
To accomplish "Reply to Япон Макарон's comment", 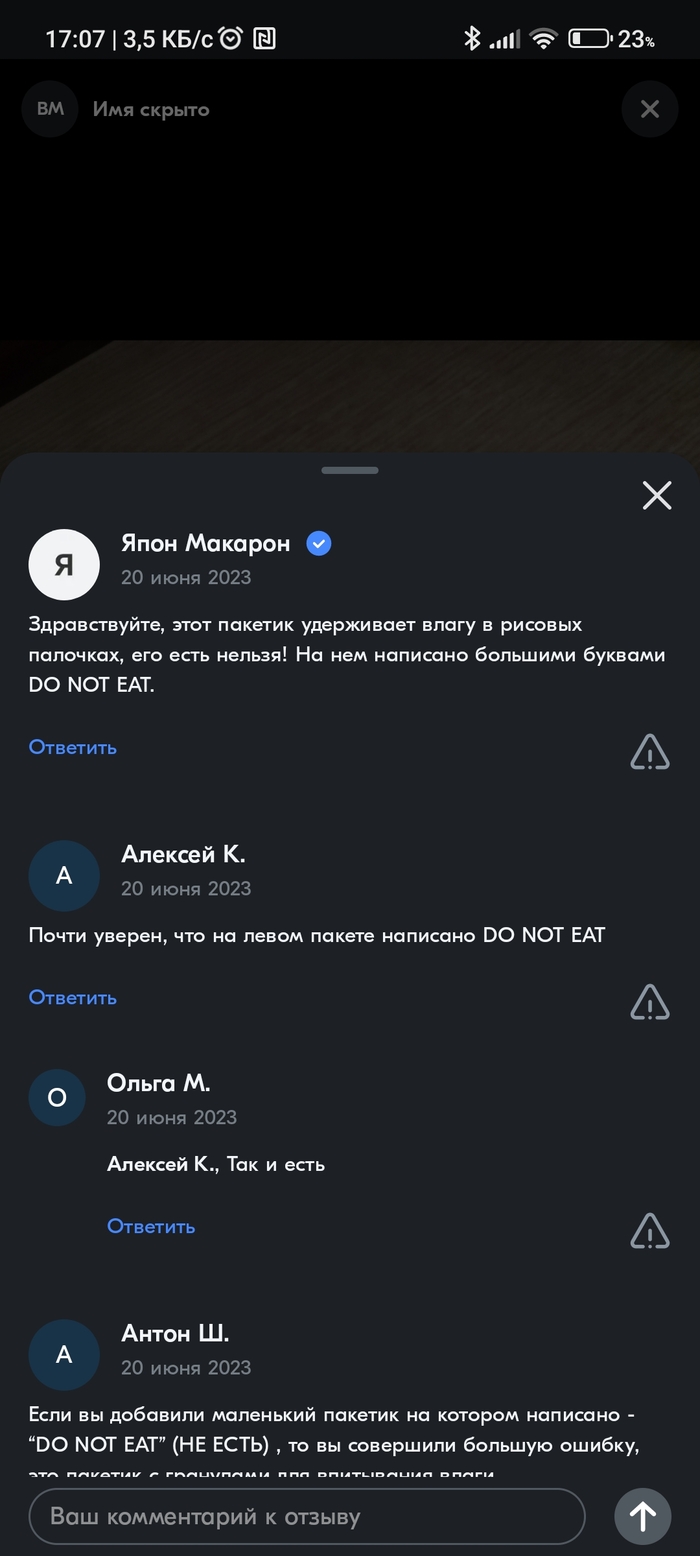I will [x=72, y=747].
